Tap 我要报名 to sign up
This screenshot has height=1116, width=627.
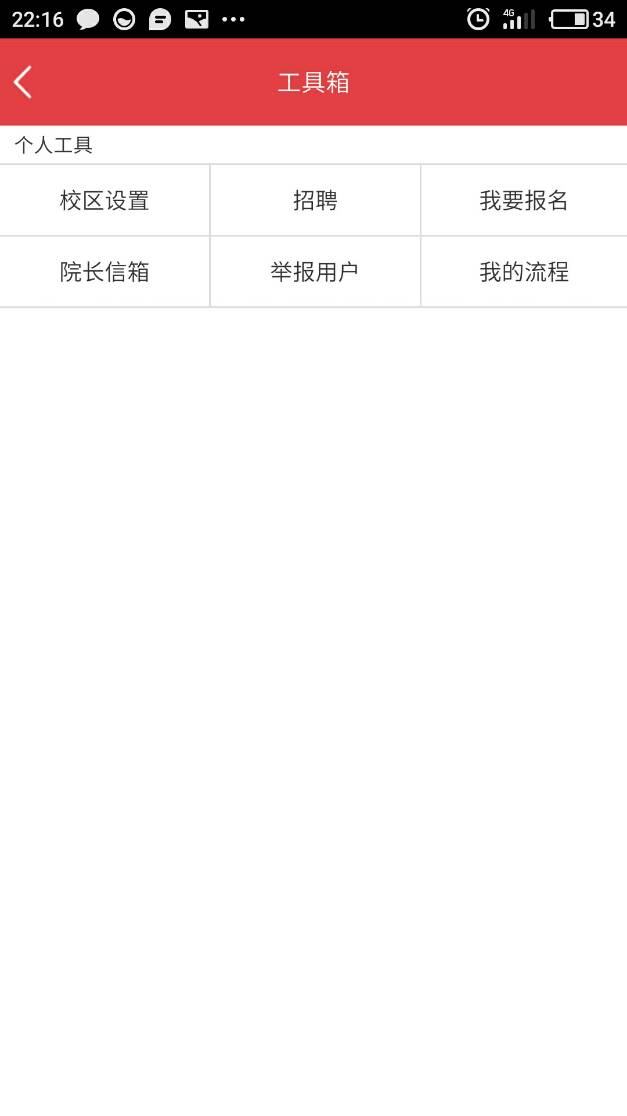(524, 200)
